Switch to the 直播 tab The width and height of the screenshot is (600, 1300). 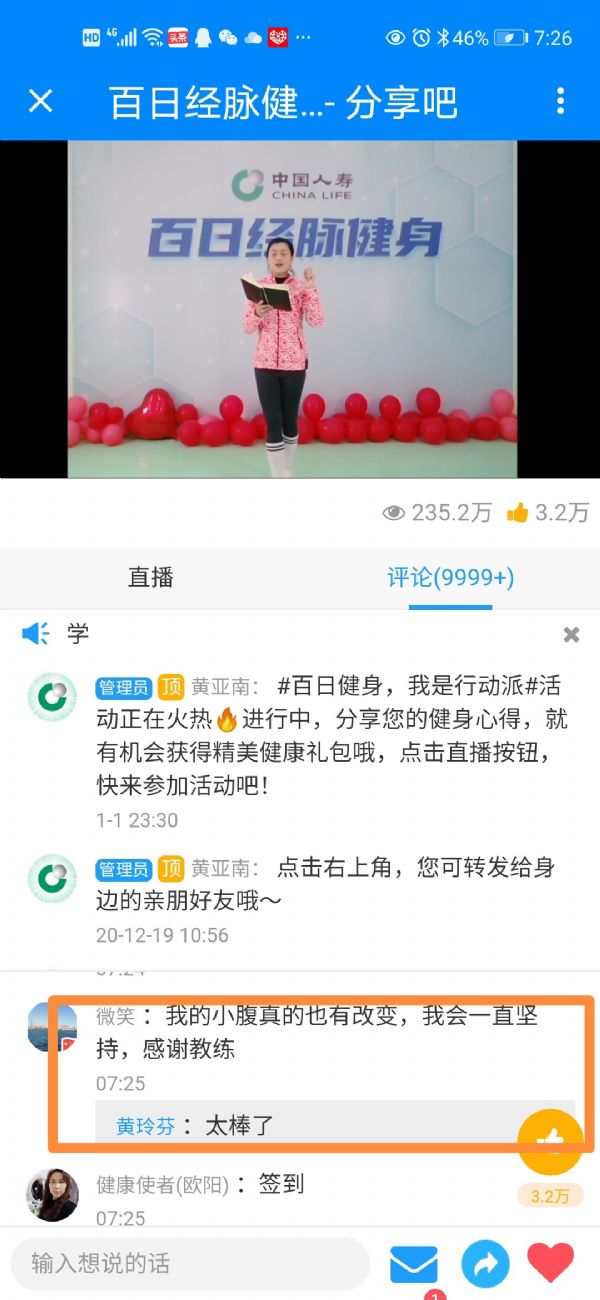point(151,577)
